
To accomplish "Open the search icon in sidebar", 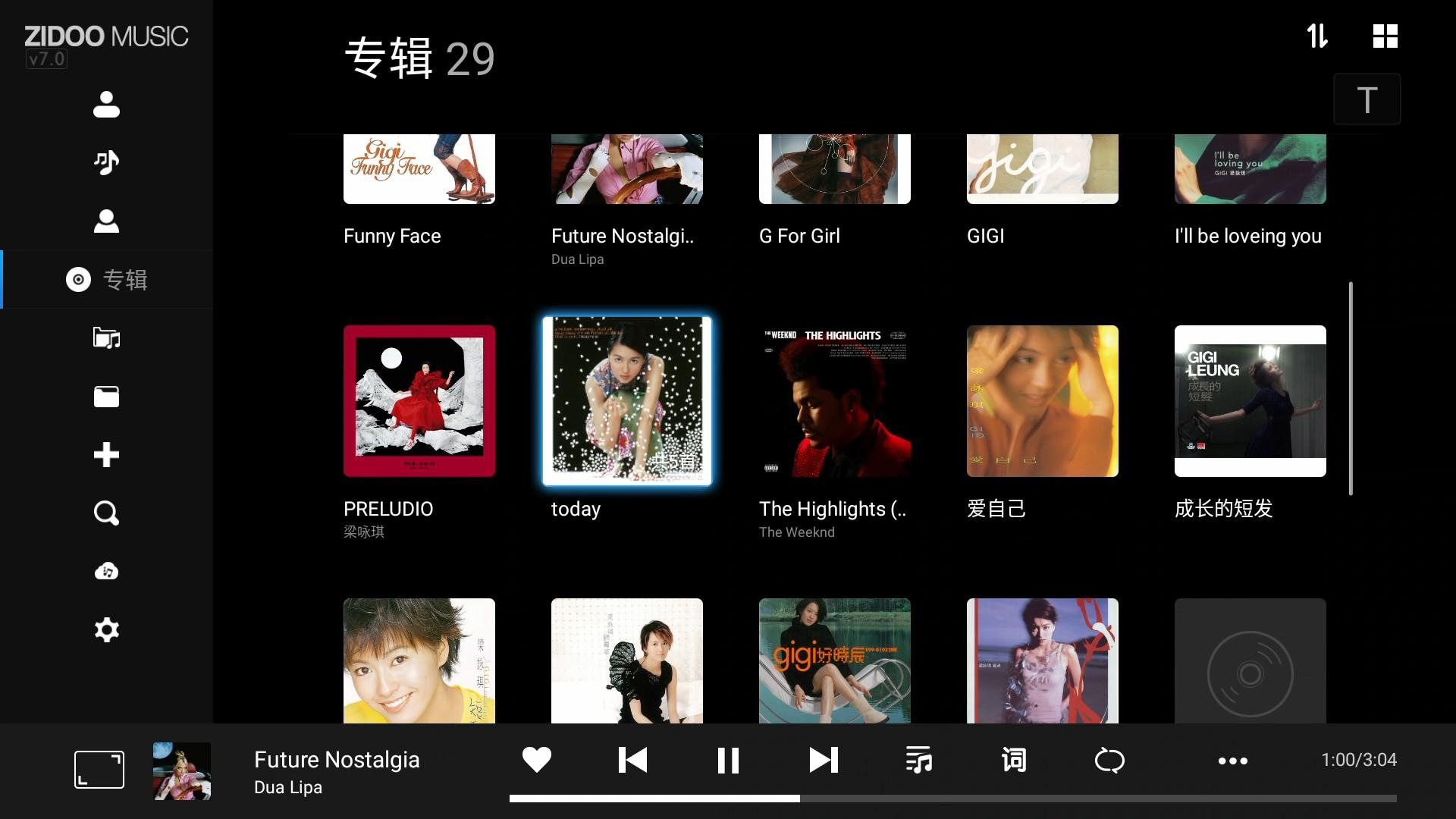I will tap(106, 513).
